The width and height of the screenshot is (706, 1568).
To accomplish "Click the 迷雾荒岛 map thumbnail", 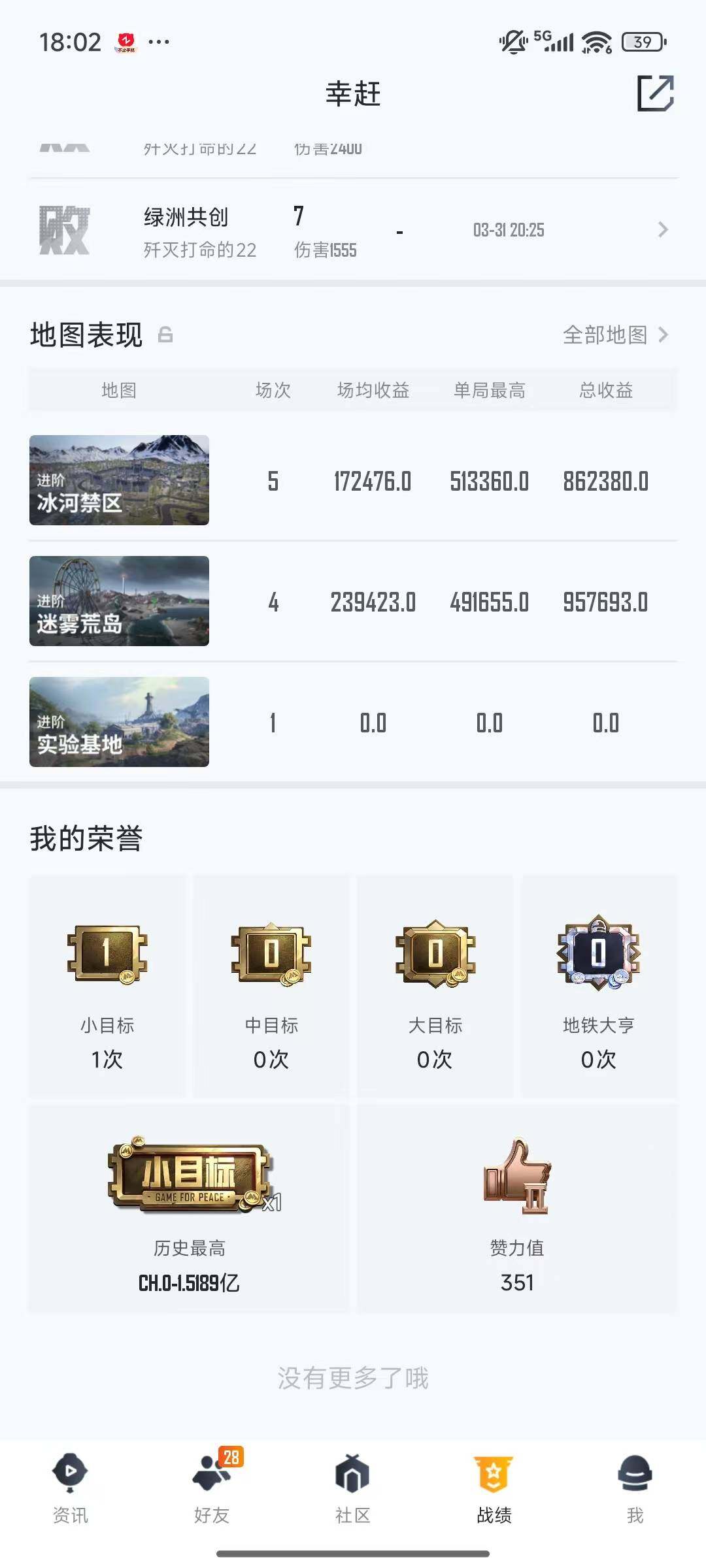I will (x=119, y=602).
